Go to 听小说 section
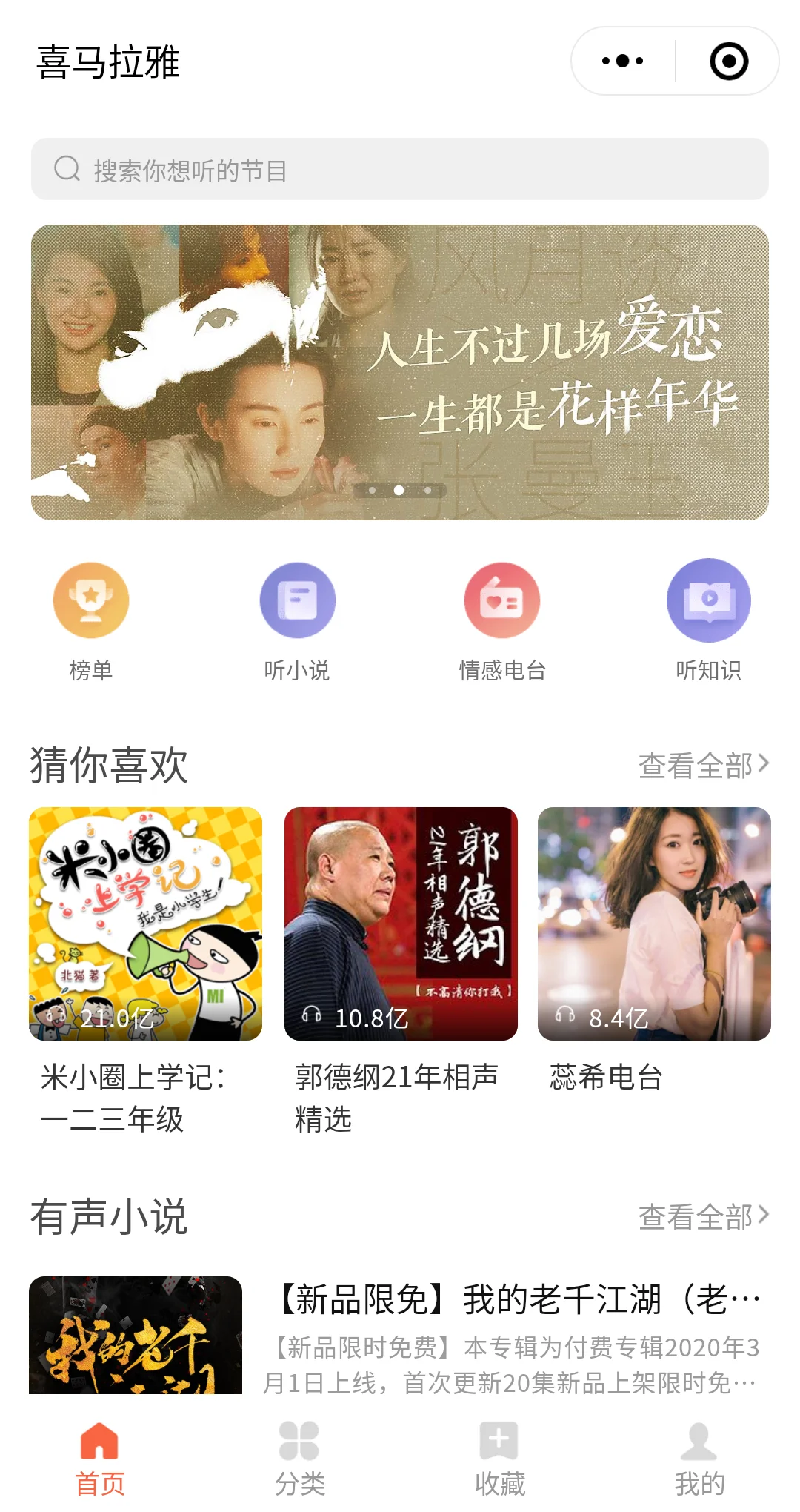 (x=297, y=620)
